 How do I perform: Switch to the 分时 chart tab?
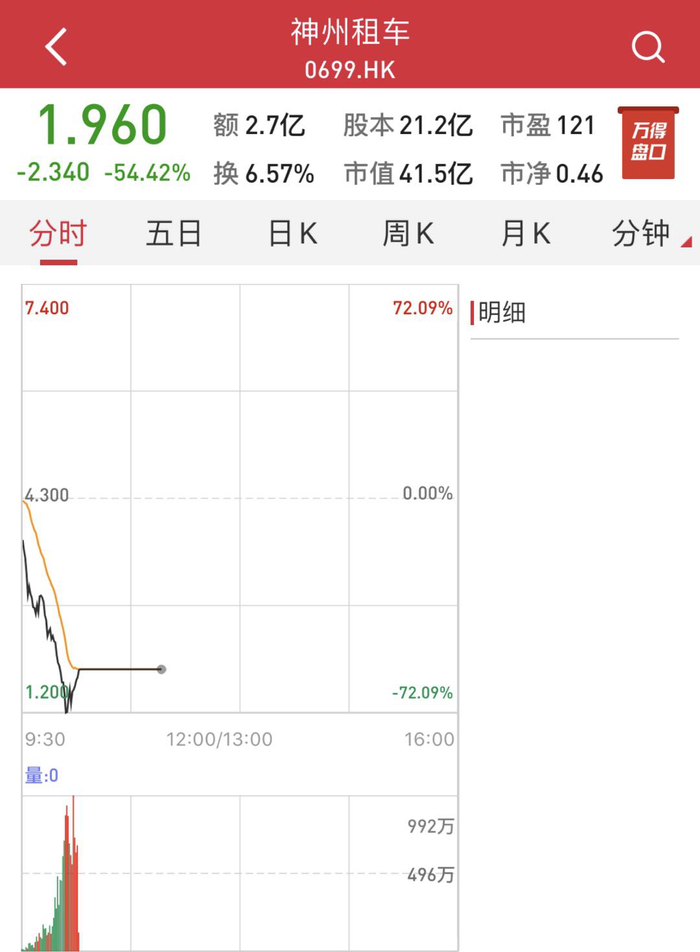pyautogui.click(x=58, y=234)
